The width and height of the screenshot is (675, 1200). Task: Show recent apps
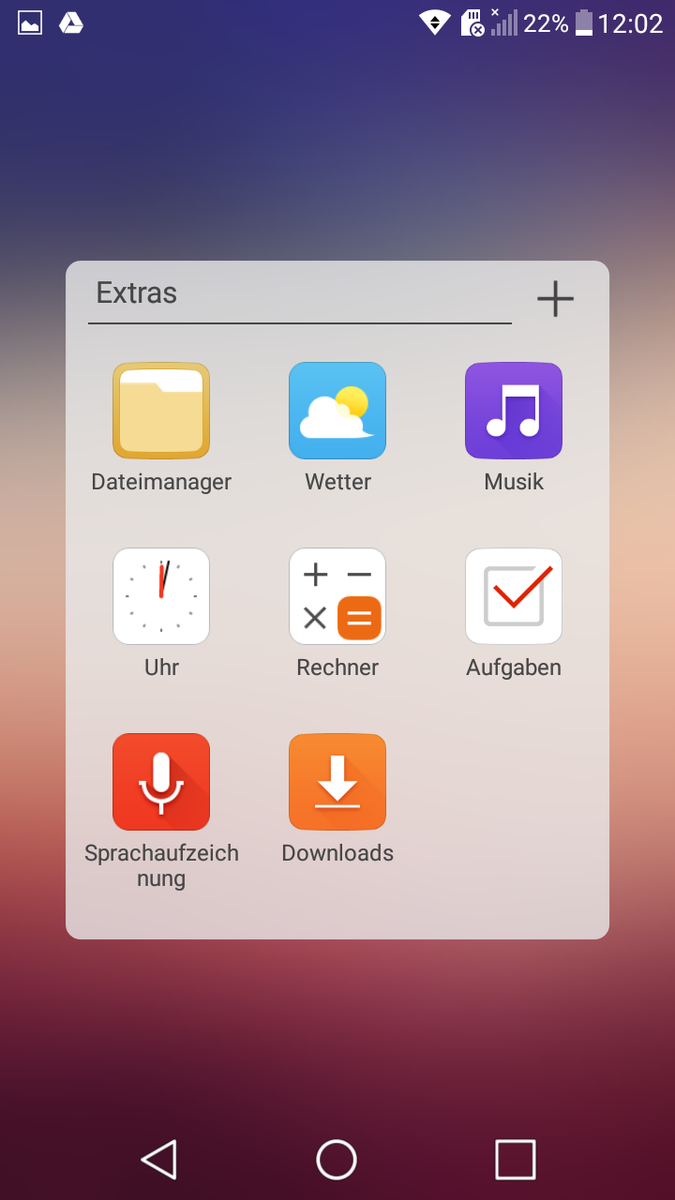tap(515, 1159)
